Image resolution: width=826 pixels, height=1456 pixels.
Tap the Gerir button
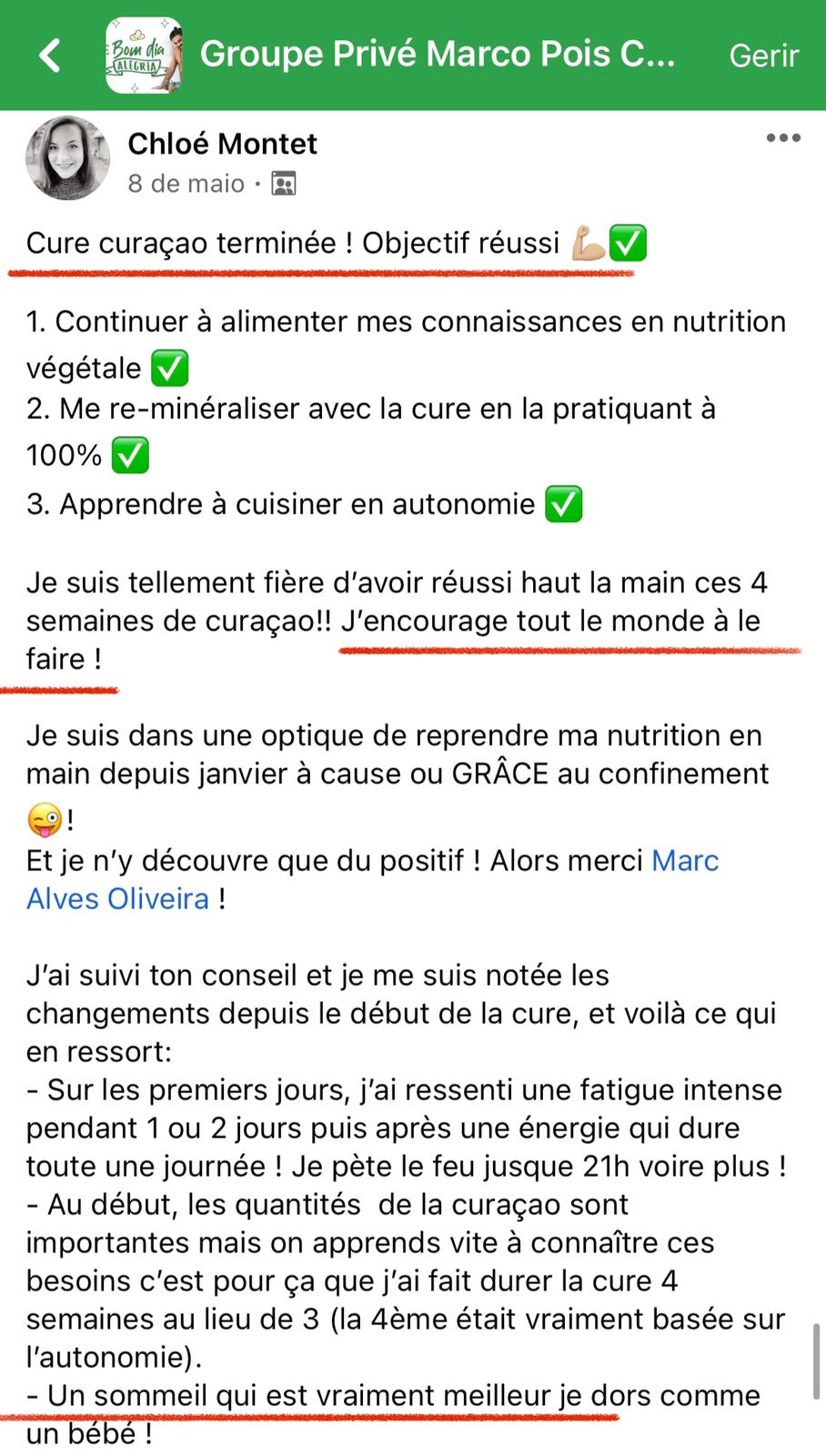(763, 56)
